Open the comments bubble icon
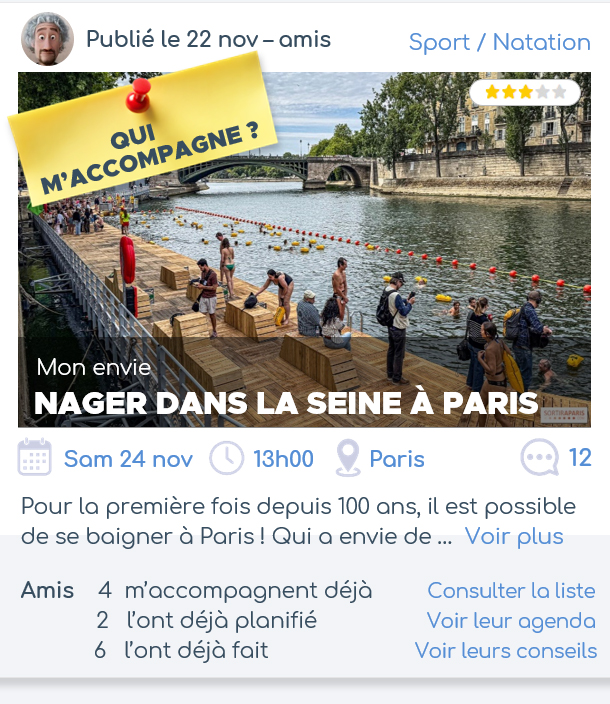Viewport: 610px width, 704px height. click(539, 459)
